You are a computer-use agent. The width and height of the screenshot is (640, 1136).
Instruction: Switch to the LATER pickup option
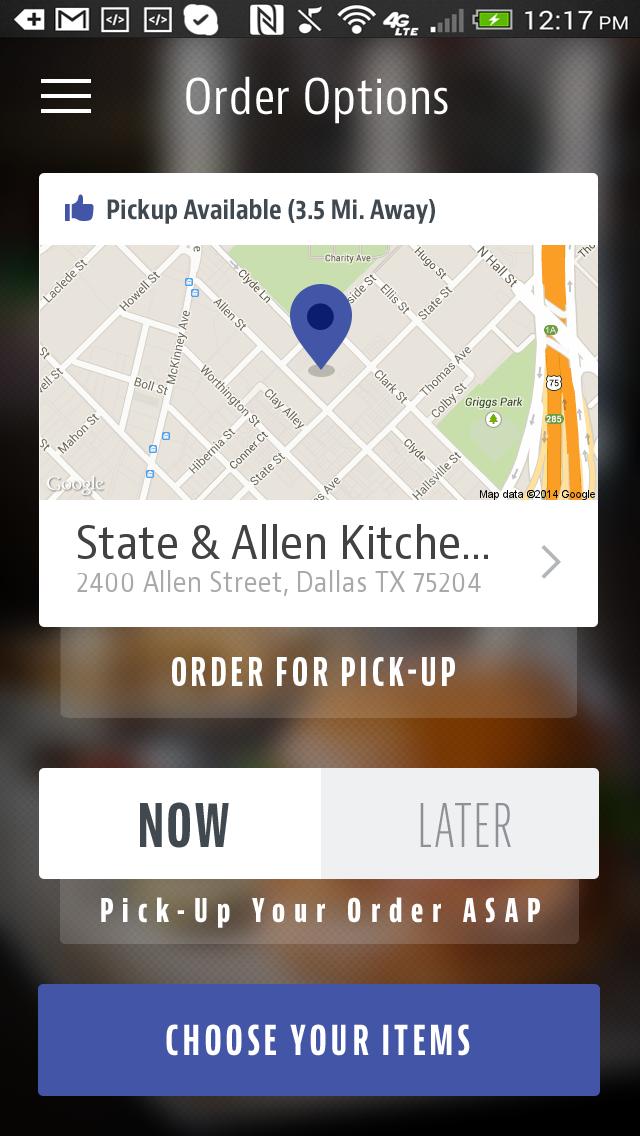click(x=461, y=824)
